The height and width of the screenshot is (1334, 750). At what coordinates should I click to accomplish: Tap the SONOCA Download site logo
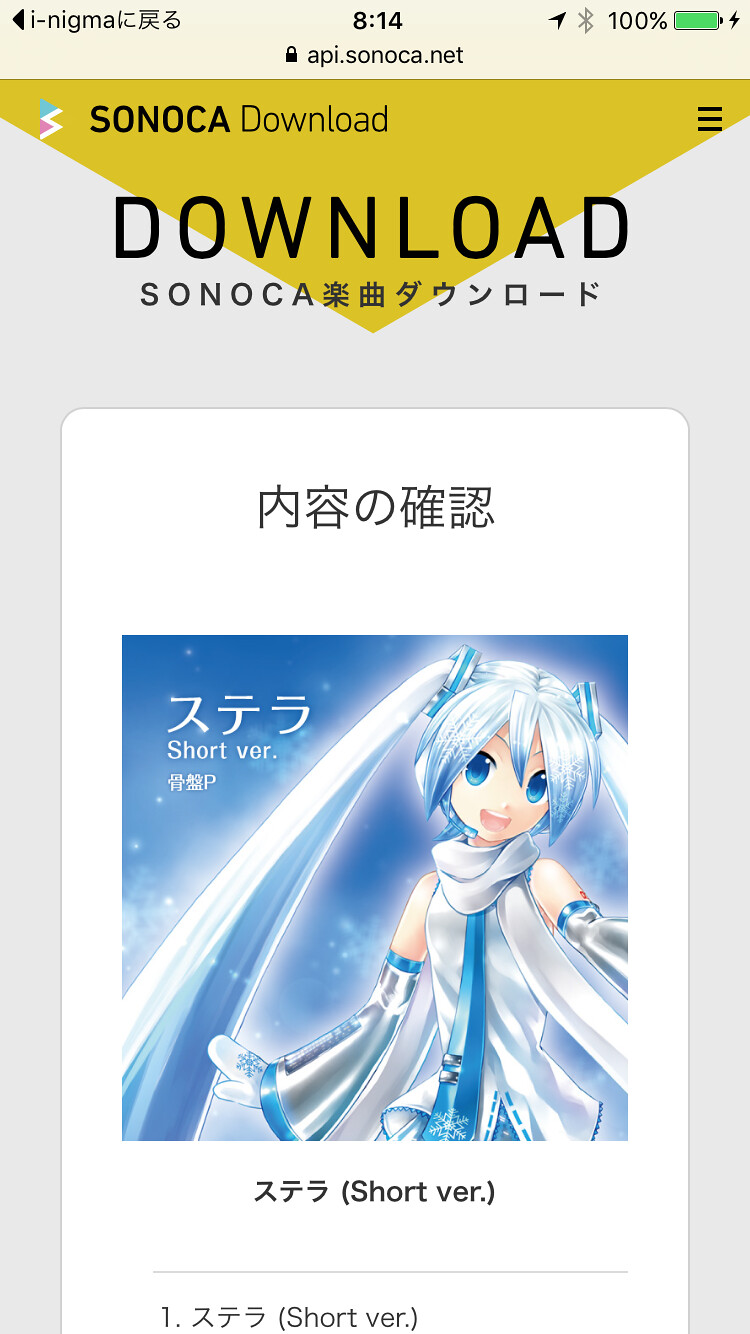tap(213, 120)
